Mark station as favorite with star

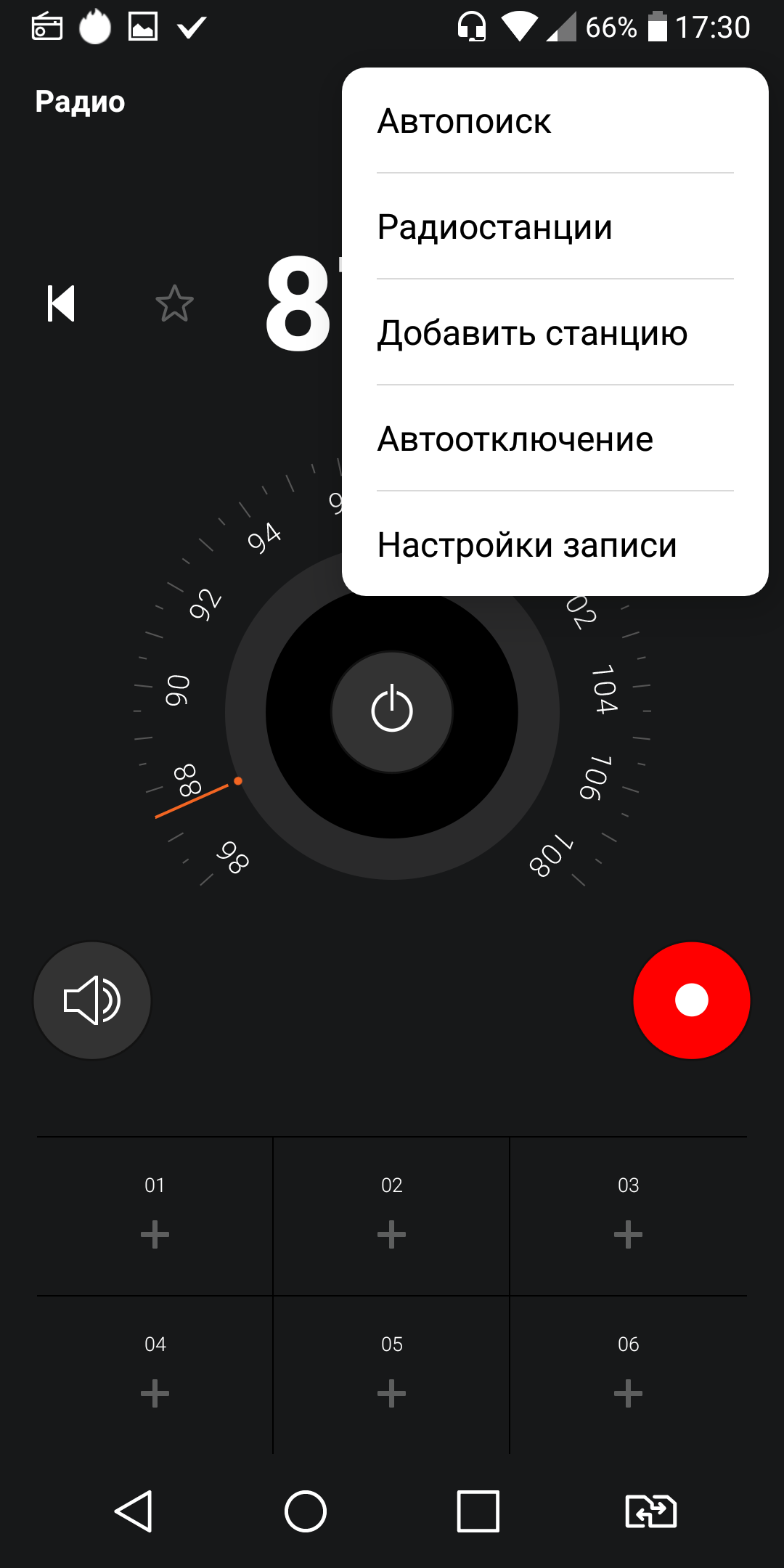175,303
